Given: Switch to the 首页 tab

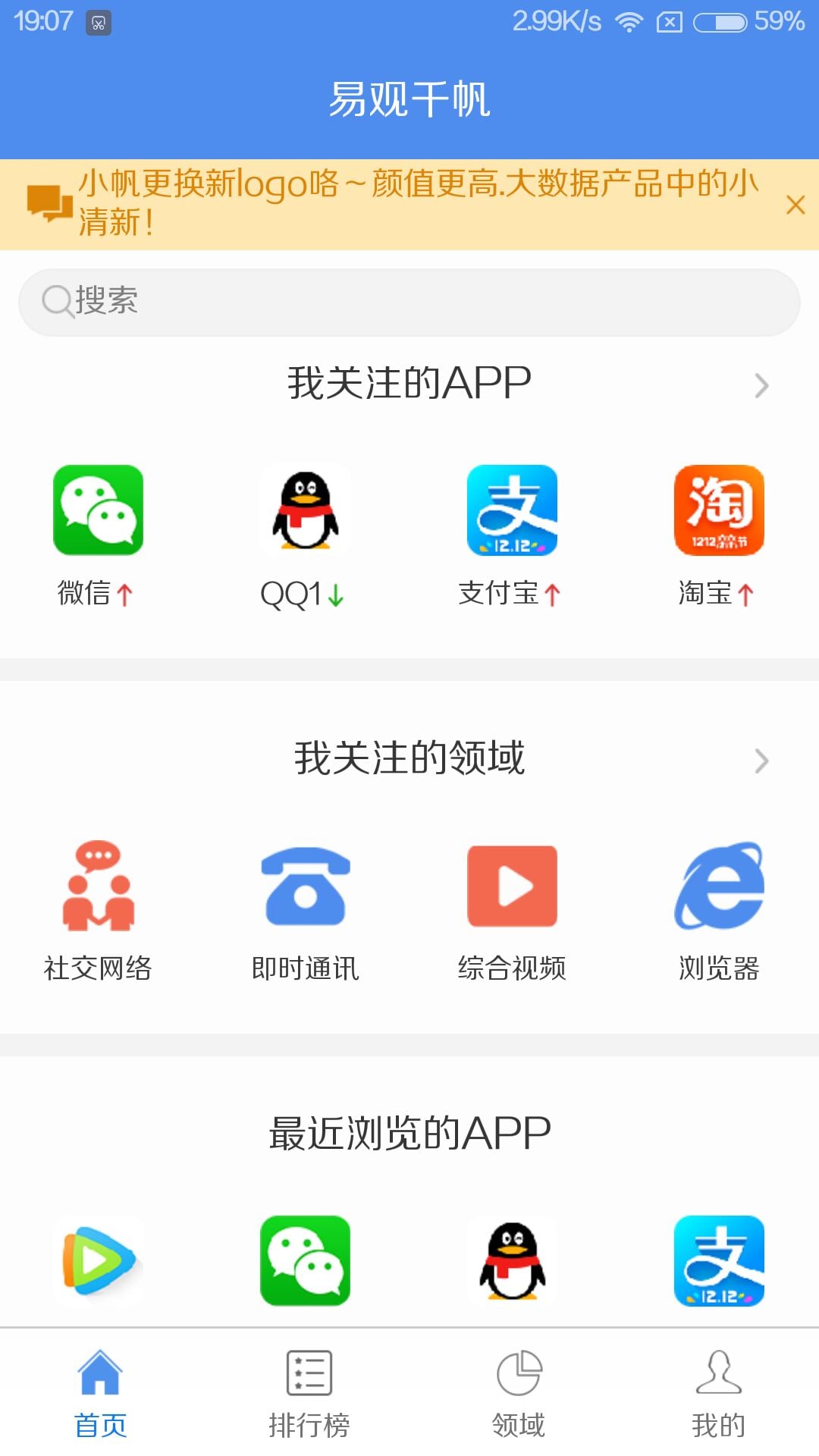Looking at the screenshot, I should 100,1393.
